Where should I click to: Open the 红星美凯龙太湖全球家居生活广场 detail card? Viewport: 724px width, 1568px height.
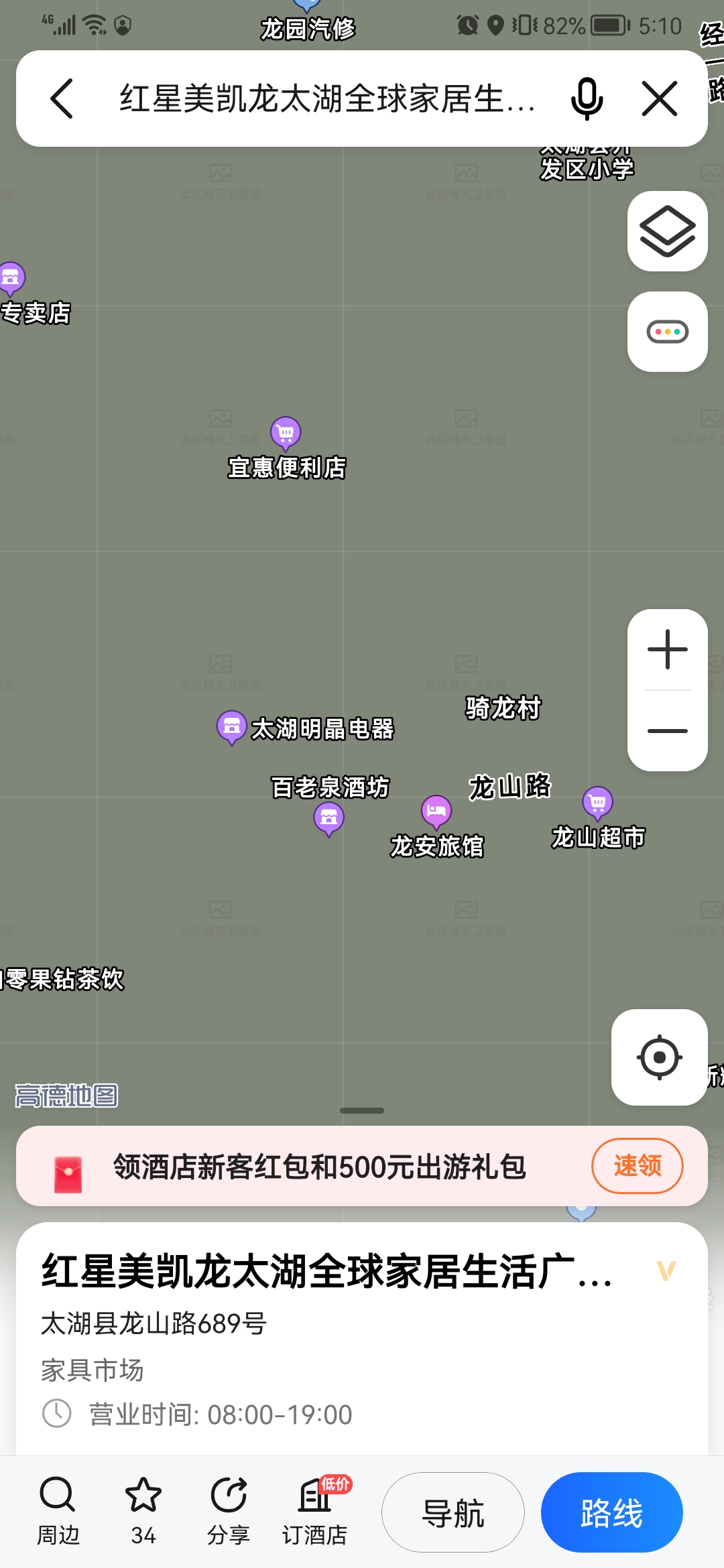(x=327, y=1272)
